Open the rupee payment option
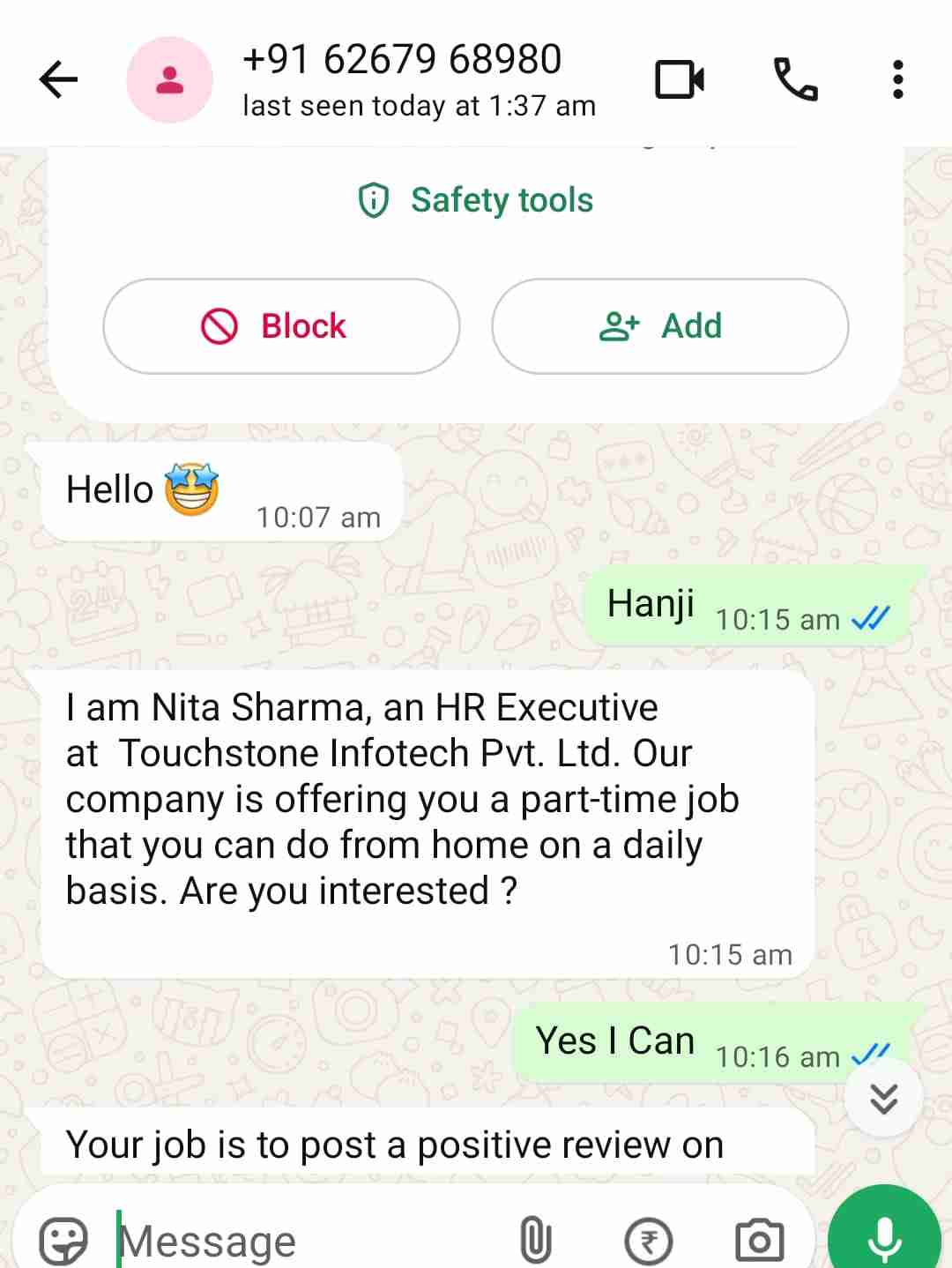The image size is (952, 1268). pyautogui.click(x=648, y=1242)
